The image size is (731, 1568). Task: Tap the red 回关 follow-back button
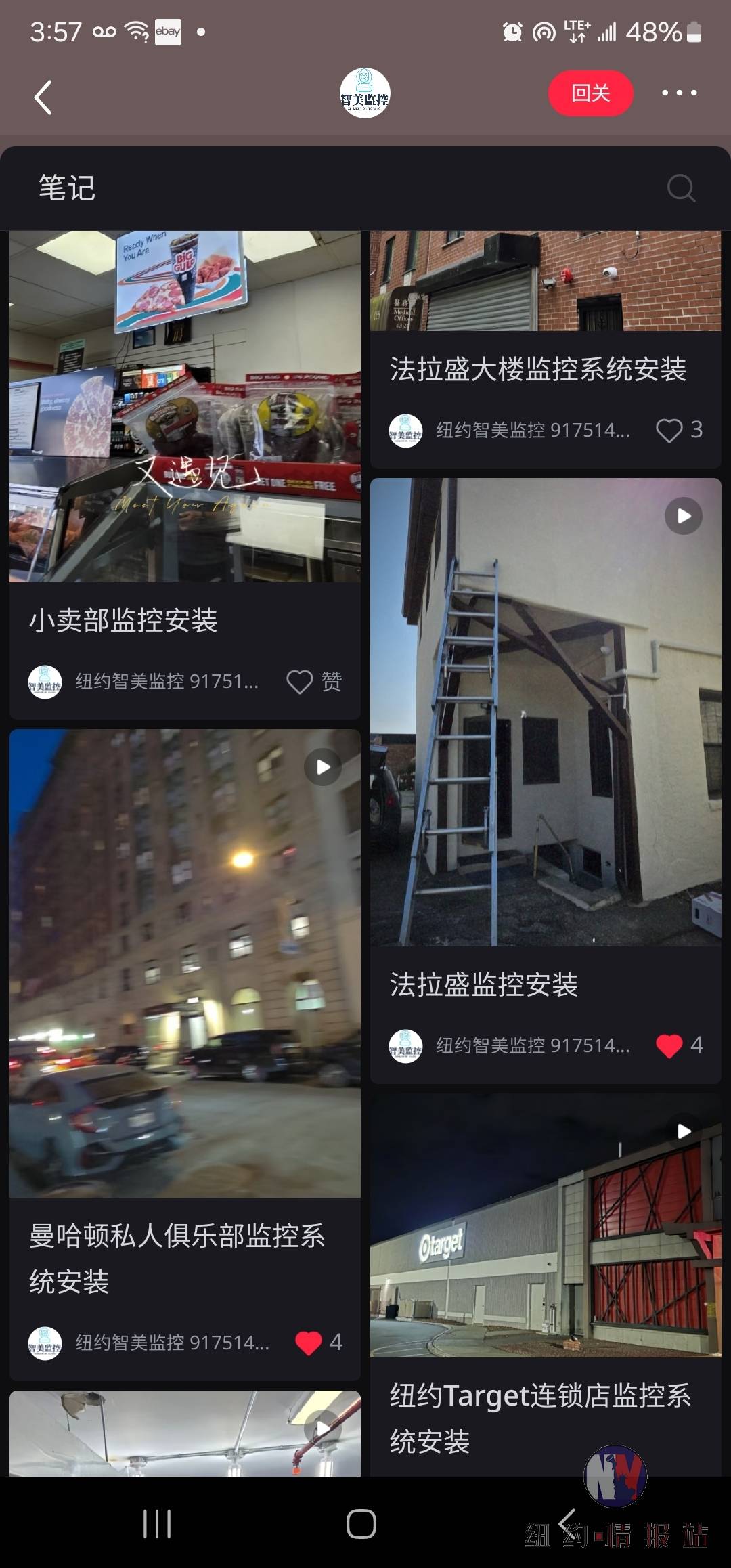(x=590, y=93)
